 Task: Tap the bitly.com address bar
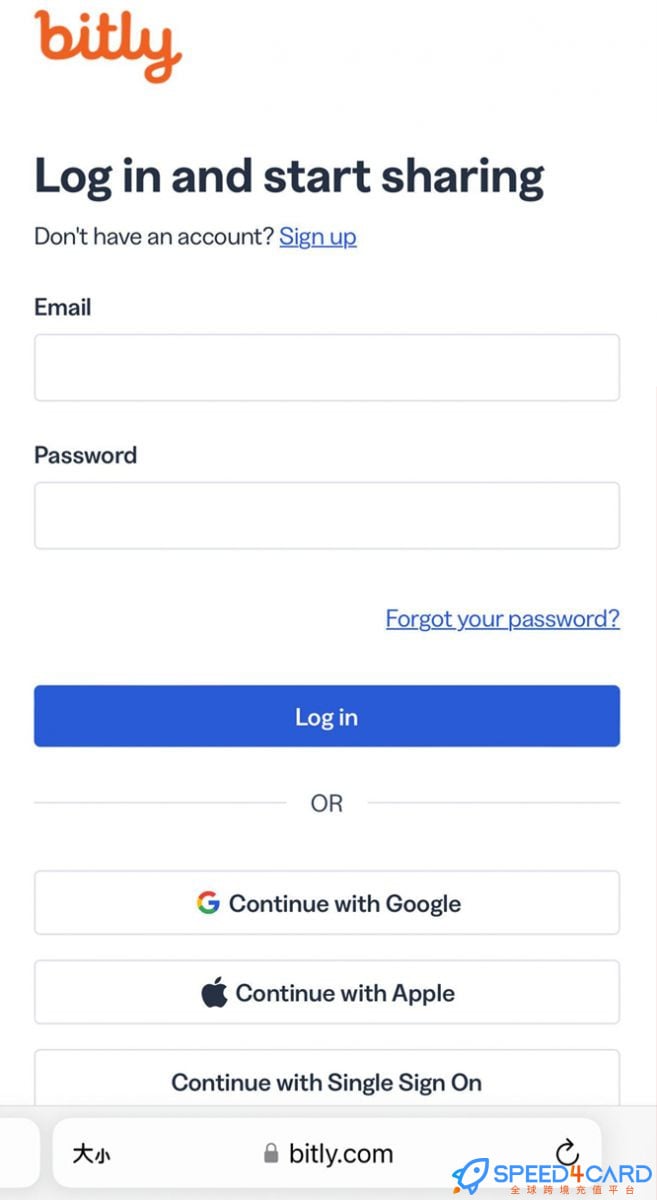(330, 1154)
